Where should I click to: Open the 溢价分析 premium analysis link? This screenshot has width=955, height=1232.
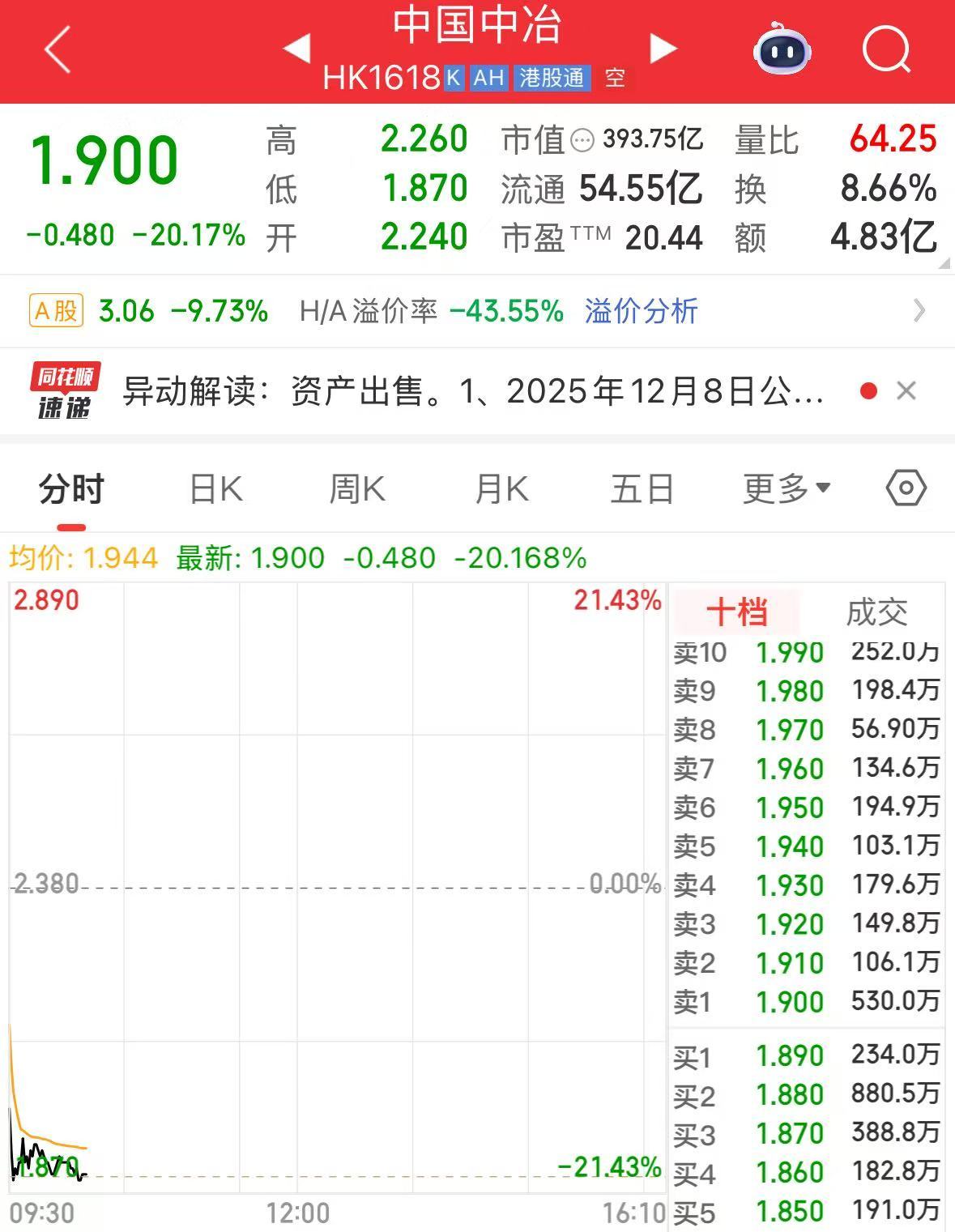point(641,311)
